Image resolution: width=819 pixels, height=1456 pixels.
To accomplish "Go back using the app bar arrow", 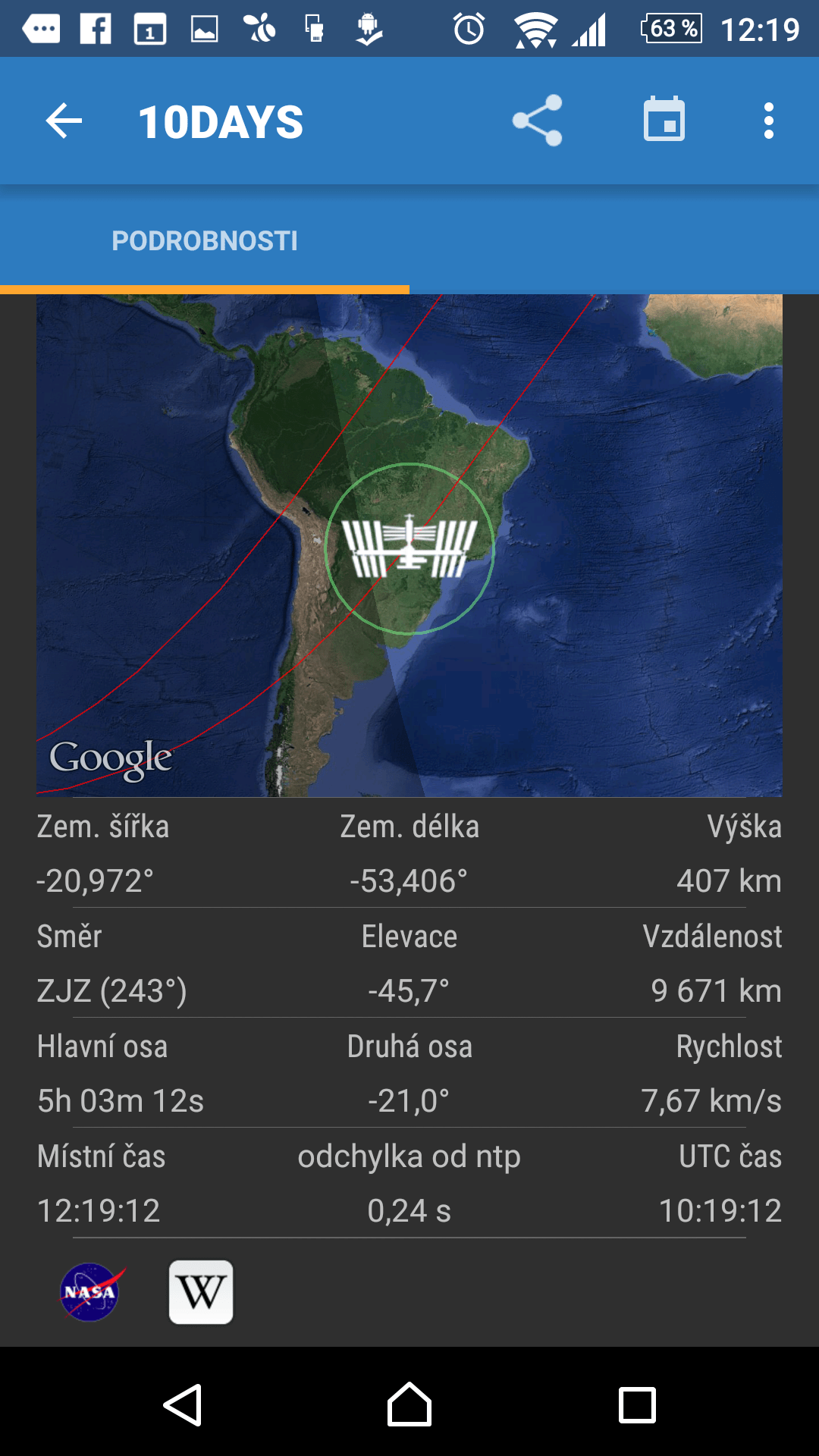I will tap(64, 121).
